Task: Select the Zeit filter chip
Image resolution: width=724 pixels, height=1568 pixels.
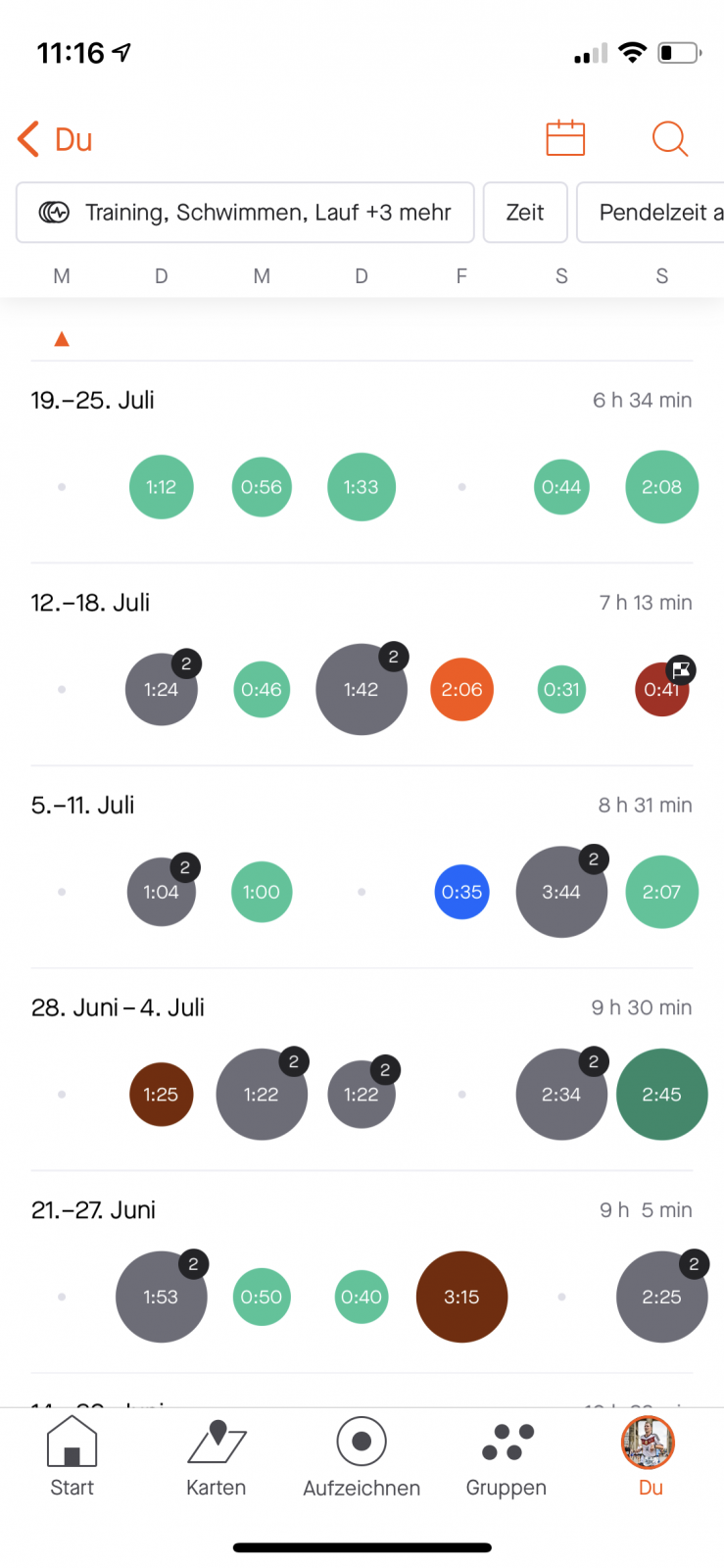Action: click(x=525, y=213)
